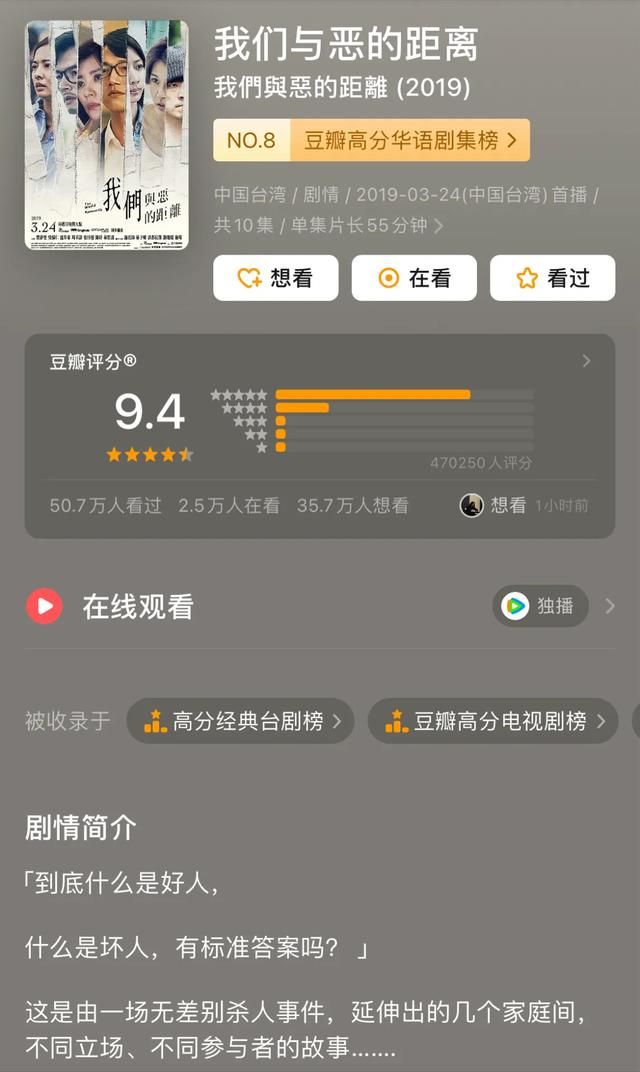Open the 豆瓣高分电视剧榜 list
Screen dimensions: 640x1072
click(x=493, y=721)
